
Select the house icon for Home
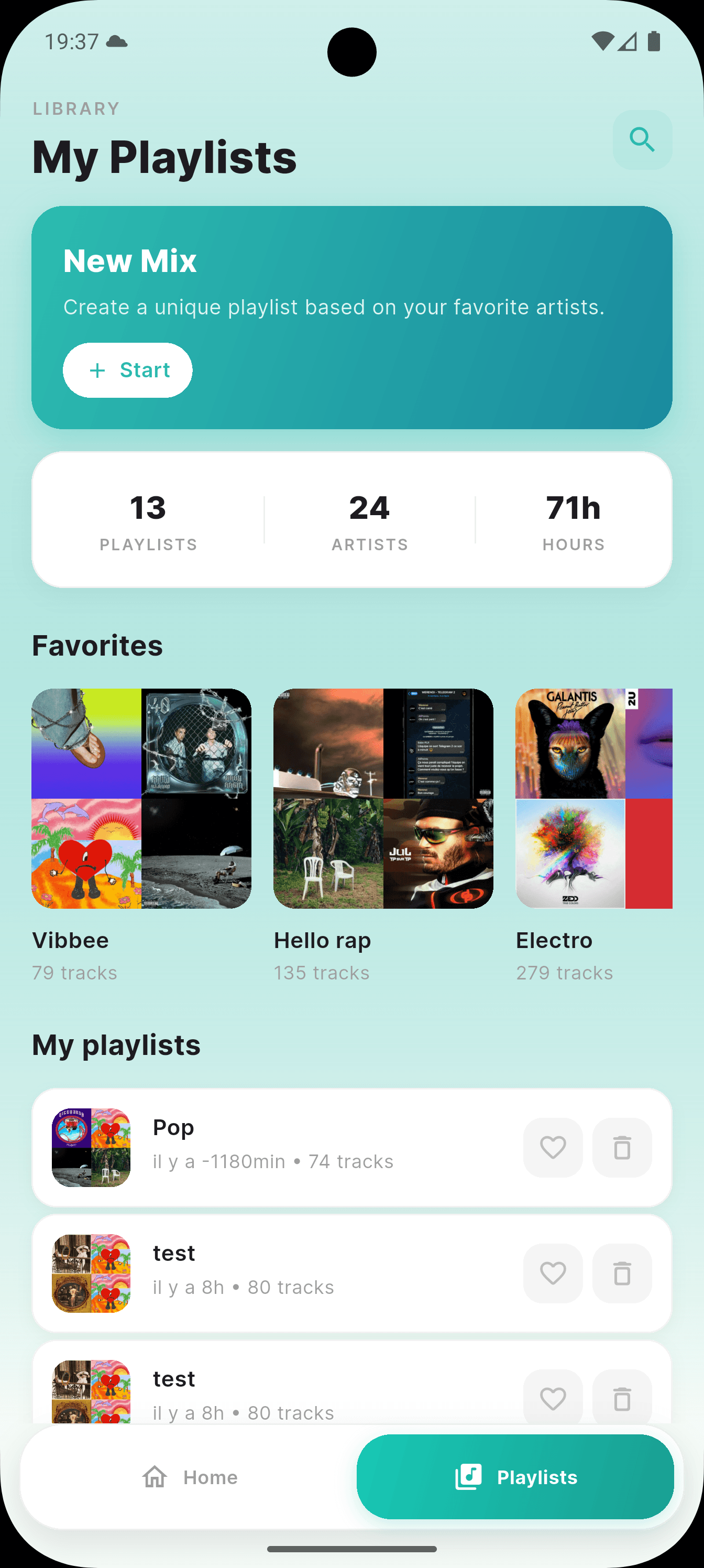pyautogui.click(x=157, y=1477)
